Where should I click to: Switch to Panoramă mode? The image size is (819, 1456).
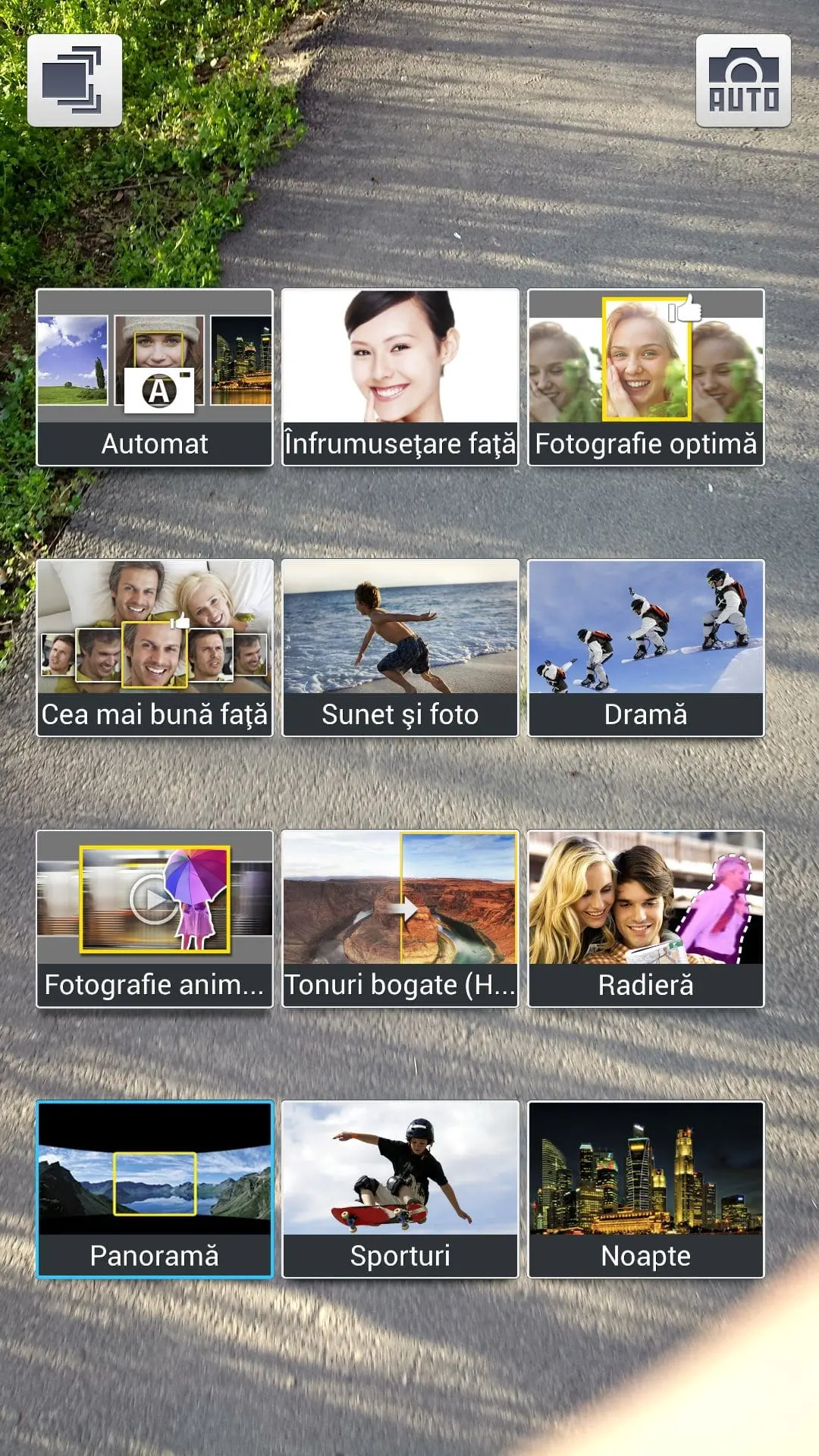(155, 1190)
